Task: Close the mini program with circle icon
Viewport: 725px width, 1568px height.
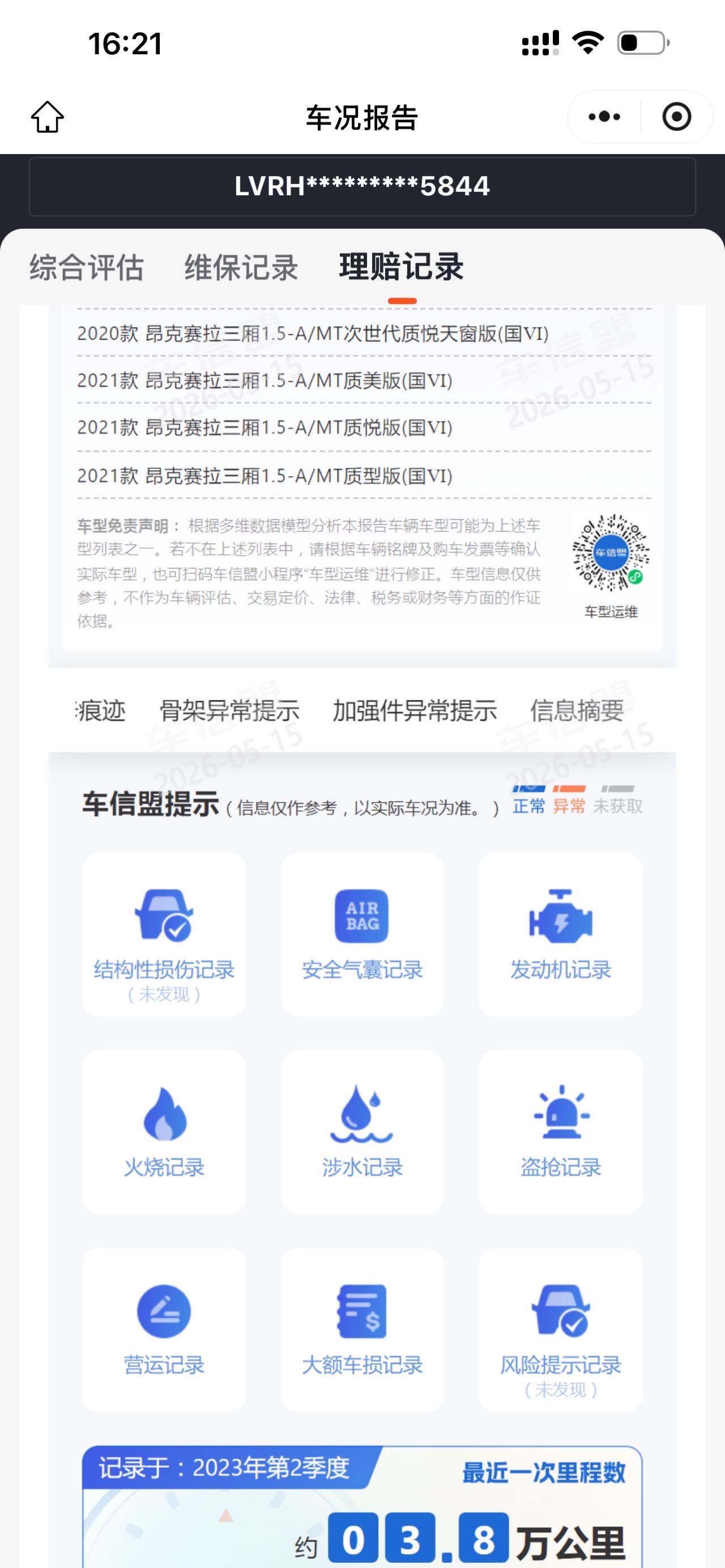Action: click(x=676, y=117)
